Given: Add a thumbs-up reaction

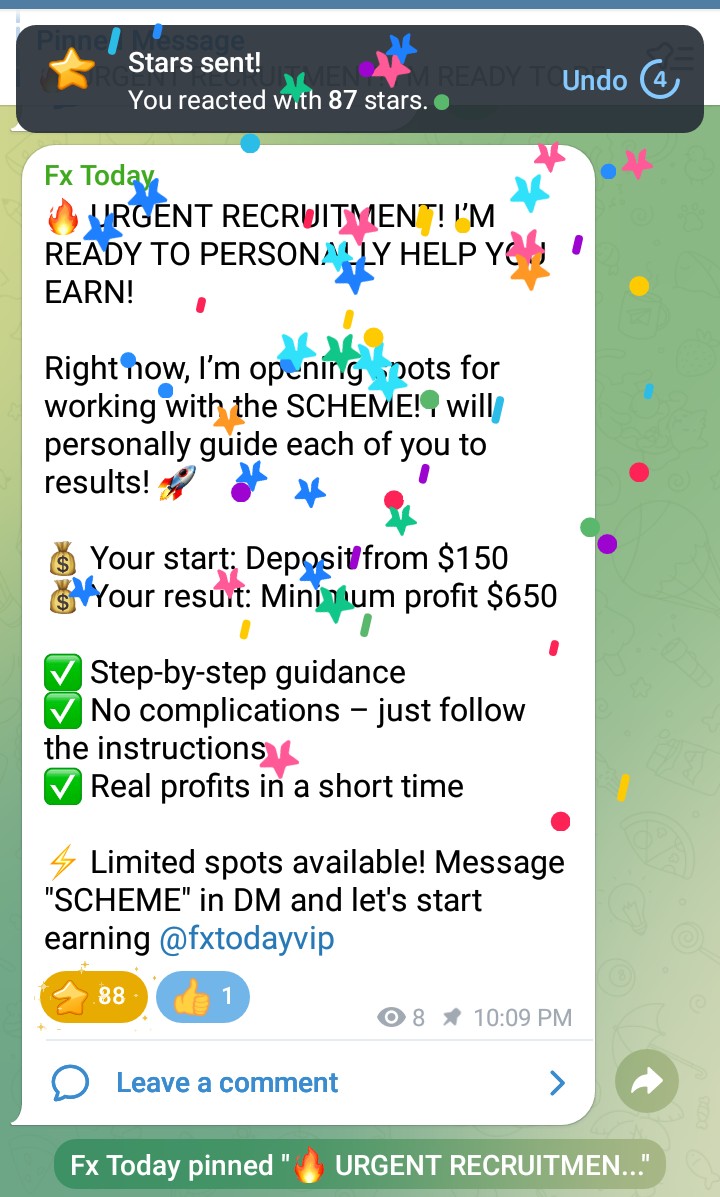Looking at the screenshot, I should coord(203,996).
